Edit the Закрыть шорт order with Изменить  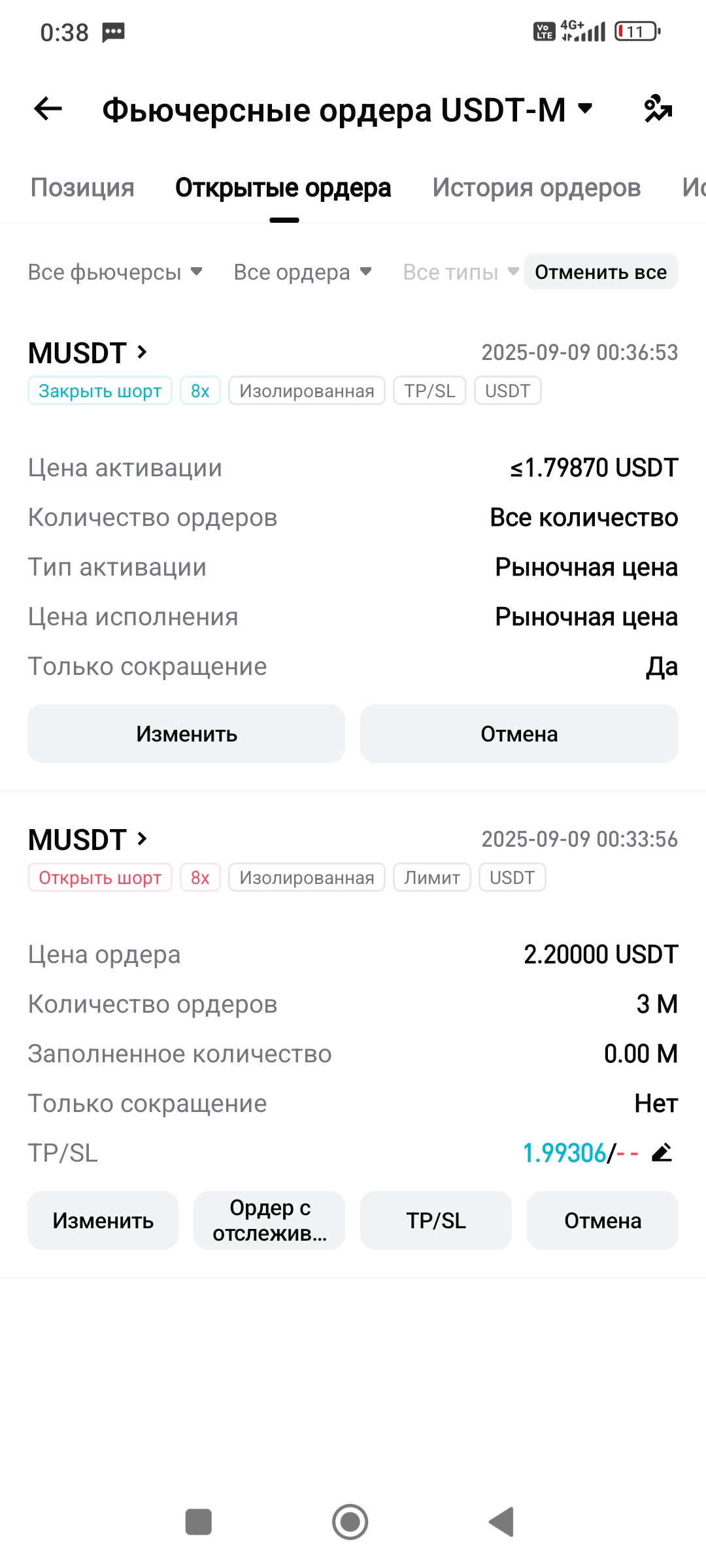pos(186,734)
